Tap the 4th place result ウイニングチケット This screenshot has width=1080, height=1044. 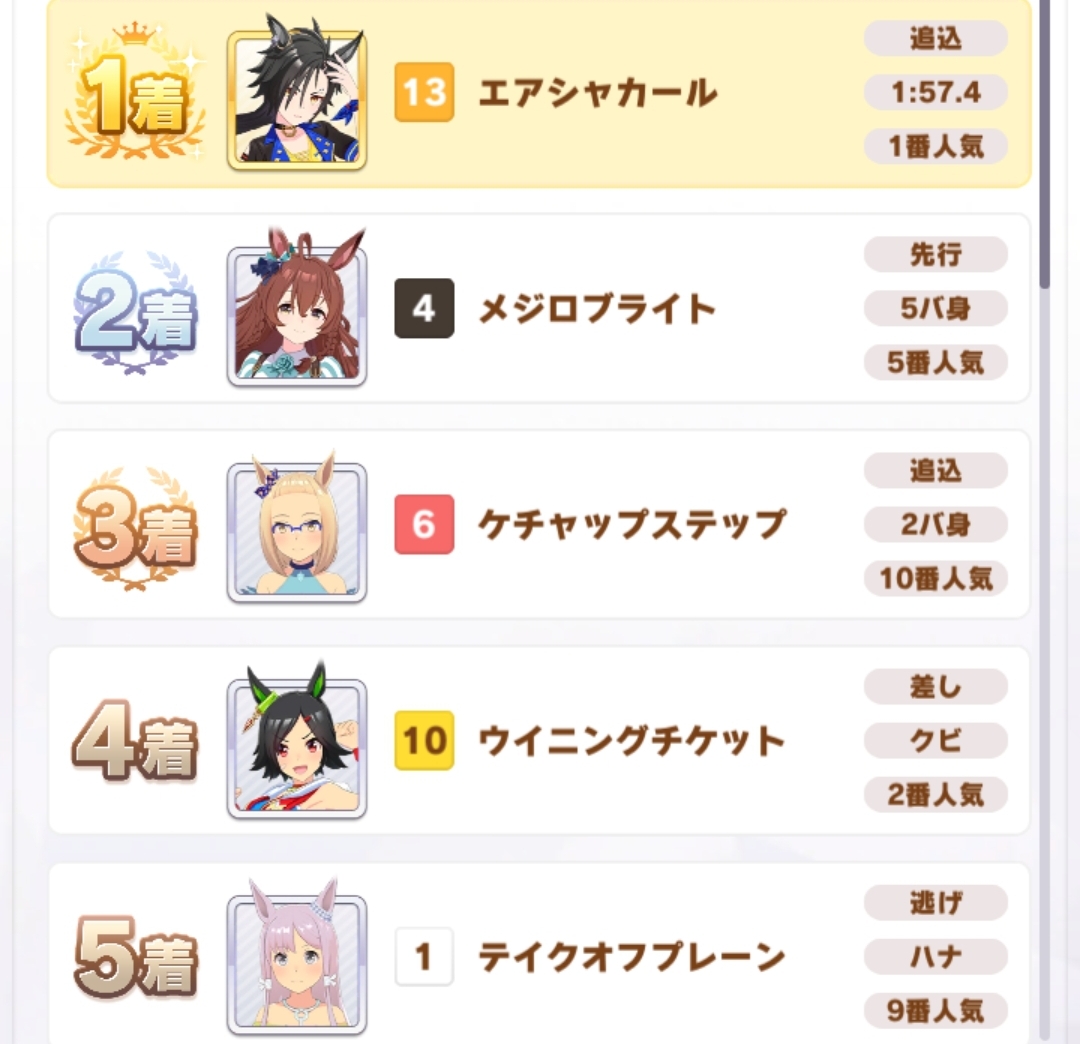pos(632,741)
